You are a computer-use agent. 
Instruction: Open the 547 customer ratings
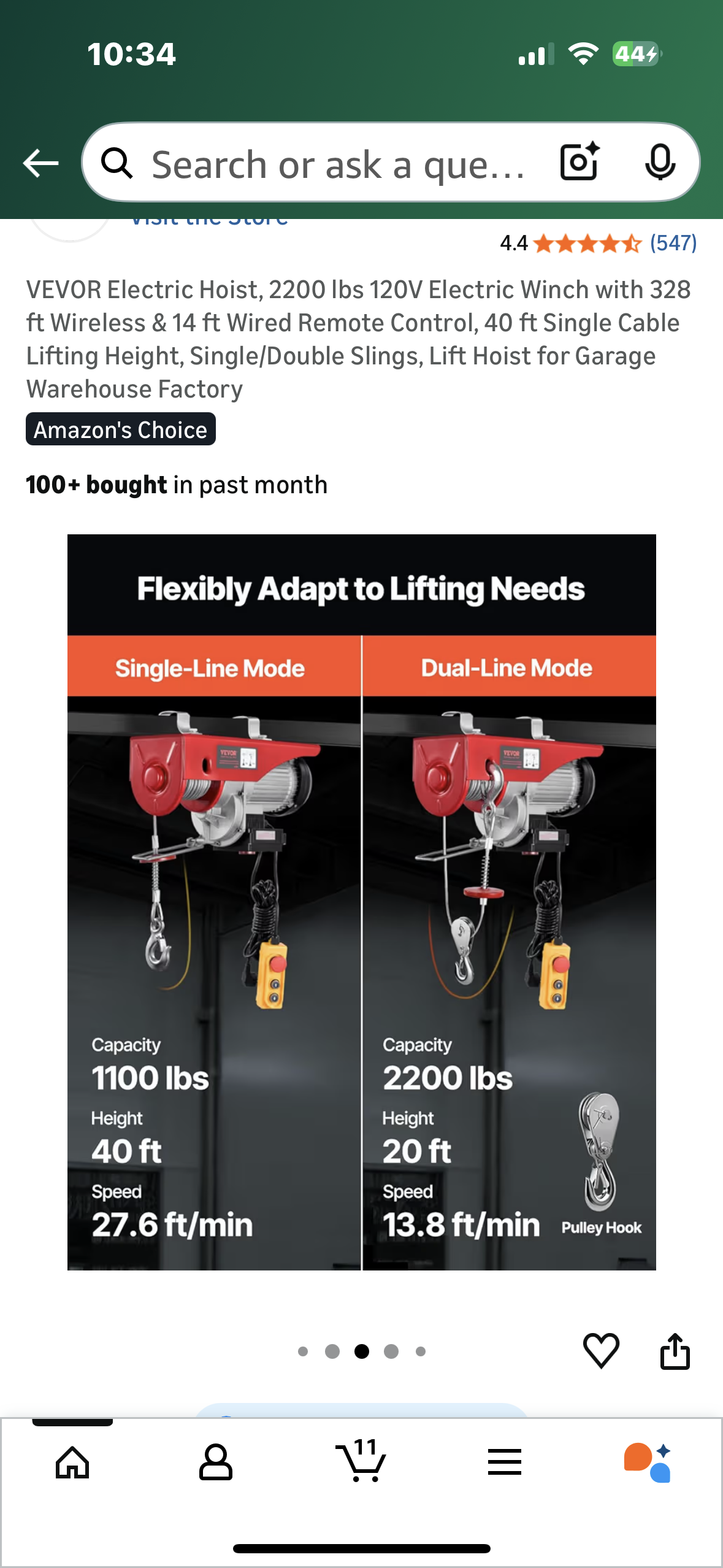pyautogui.click(x=673, y=244)
